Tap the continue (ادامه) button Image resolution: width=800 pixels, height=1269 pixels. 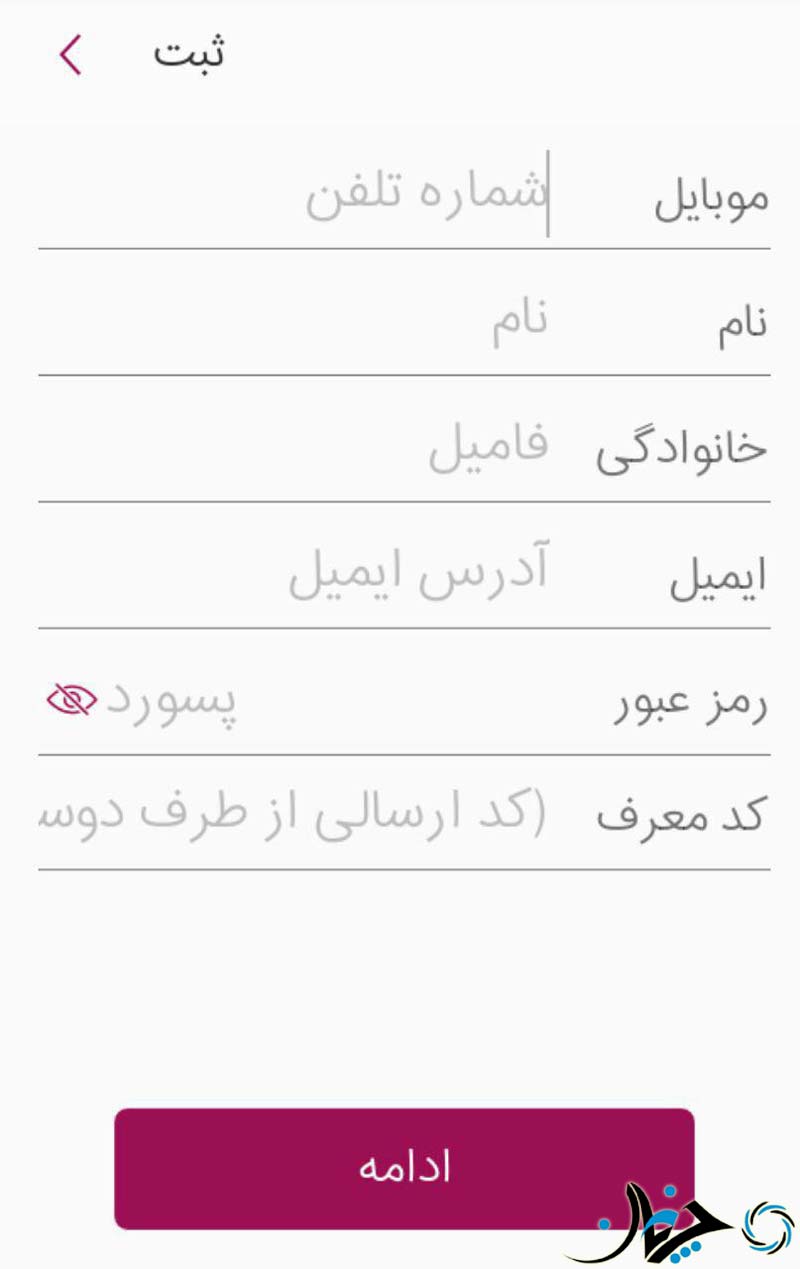(404, 1168)
